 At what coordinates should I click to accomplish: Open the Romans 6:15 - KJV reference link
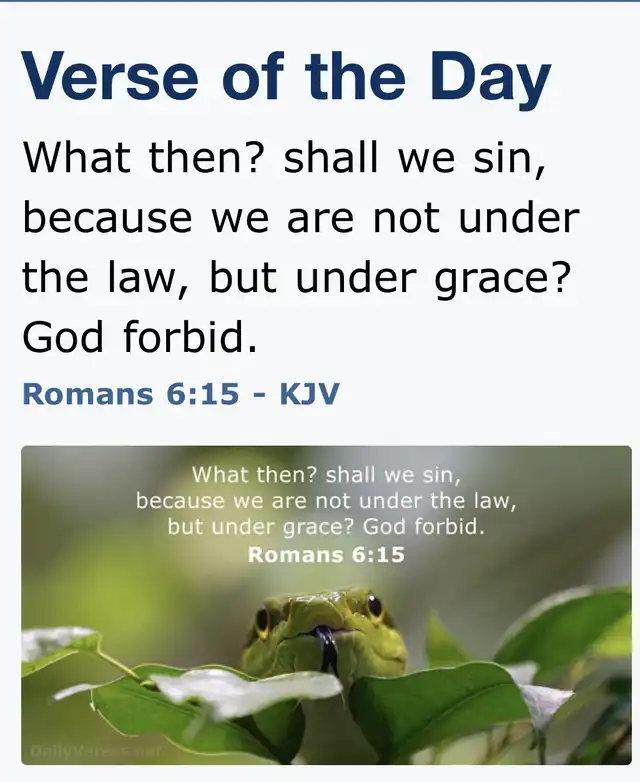tap(180, 394)
